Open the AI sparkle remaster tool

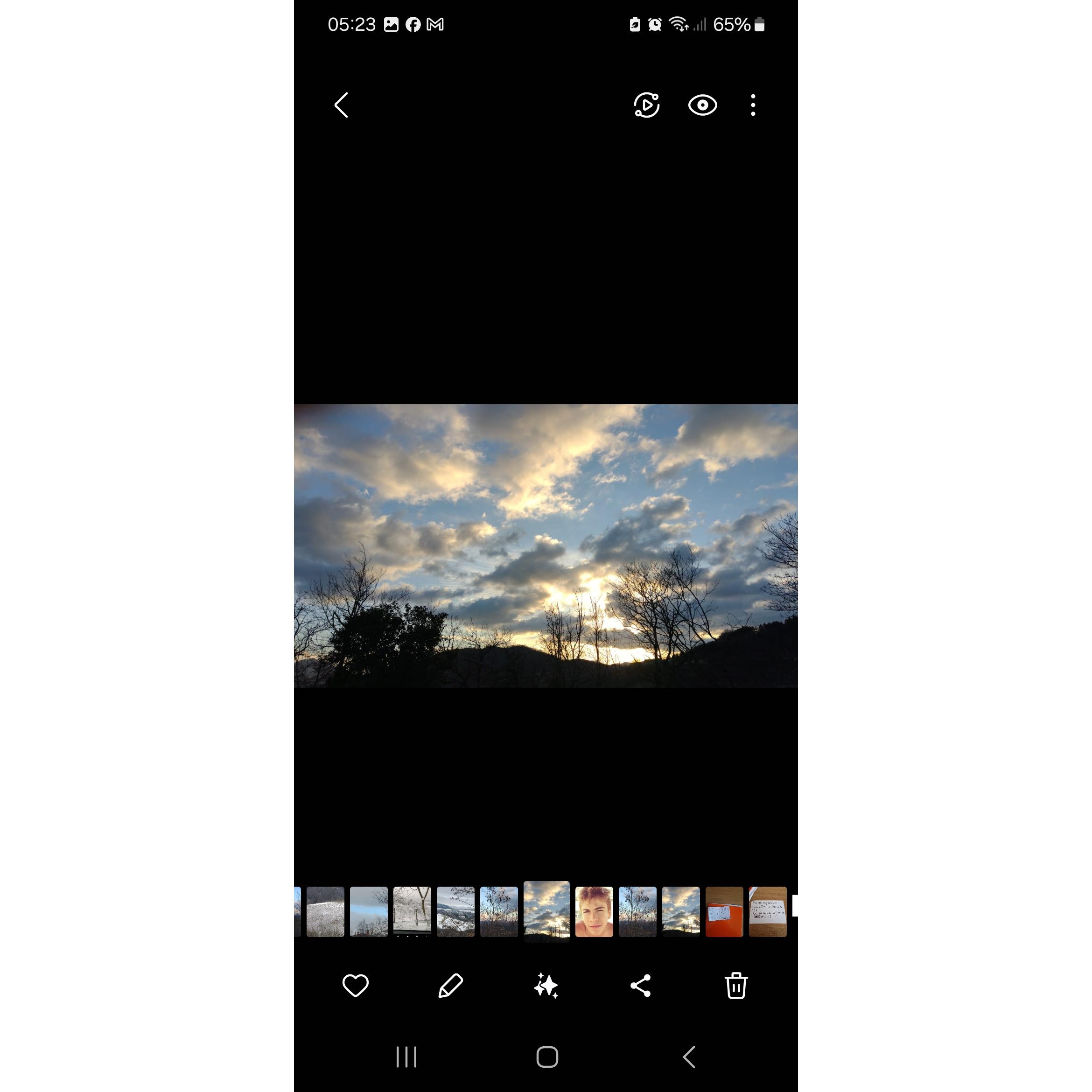pos(546,986)
